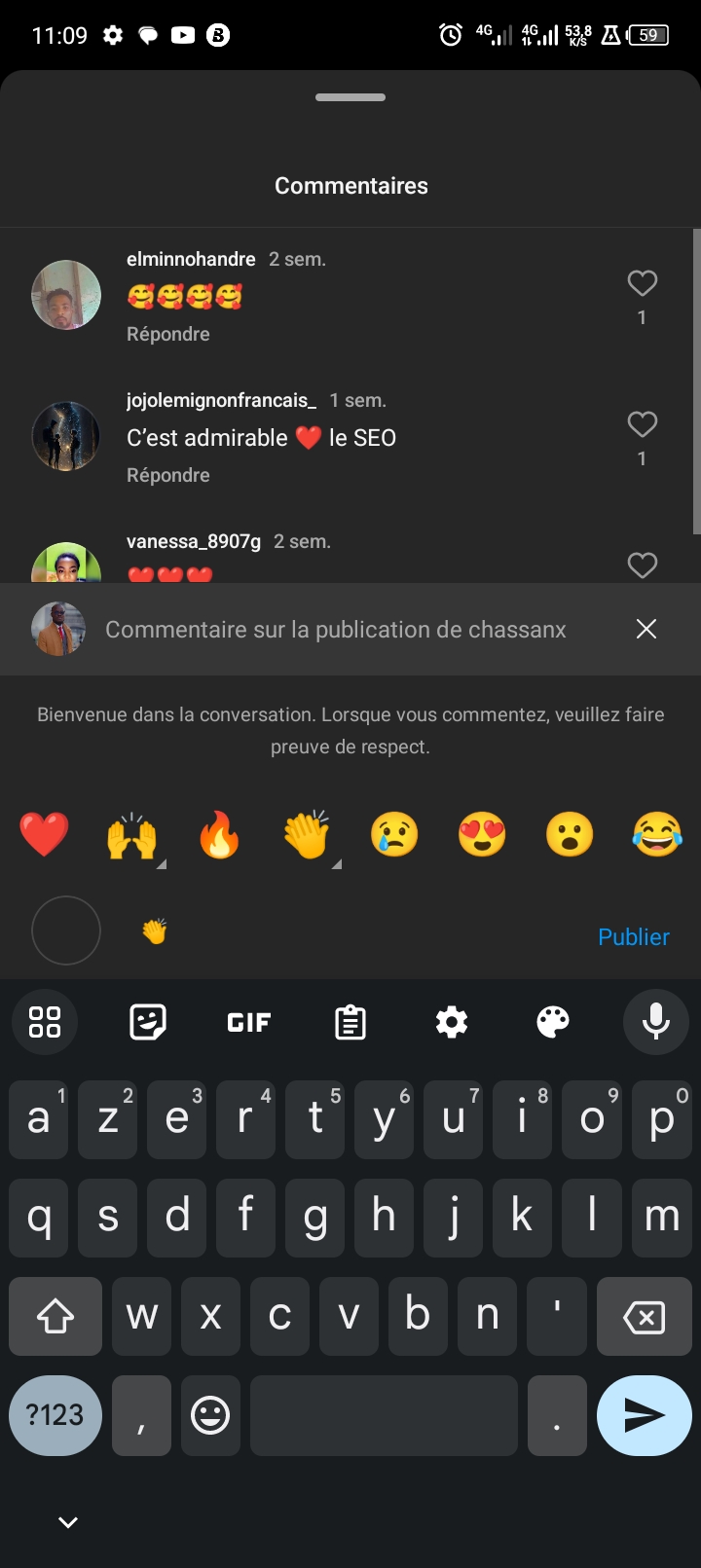Add the crying face emoji
The width and height of the screenshot is (701, 1568).
click(x=394, y=835)
